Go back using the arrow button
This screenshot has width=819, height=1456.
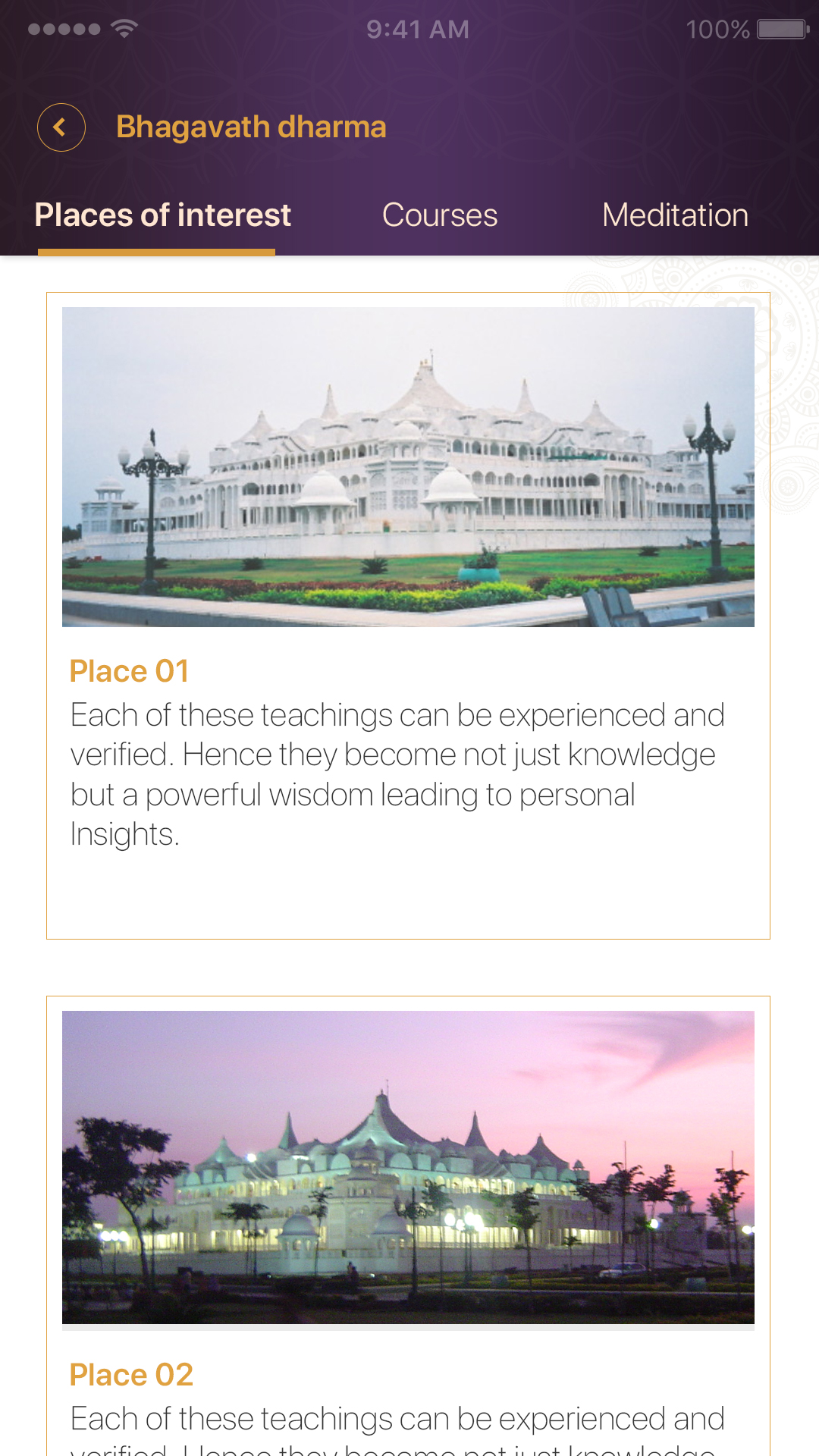61,127
